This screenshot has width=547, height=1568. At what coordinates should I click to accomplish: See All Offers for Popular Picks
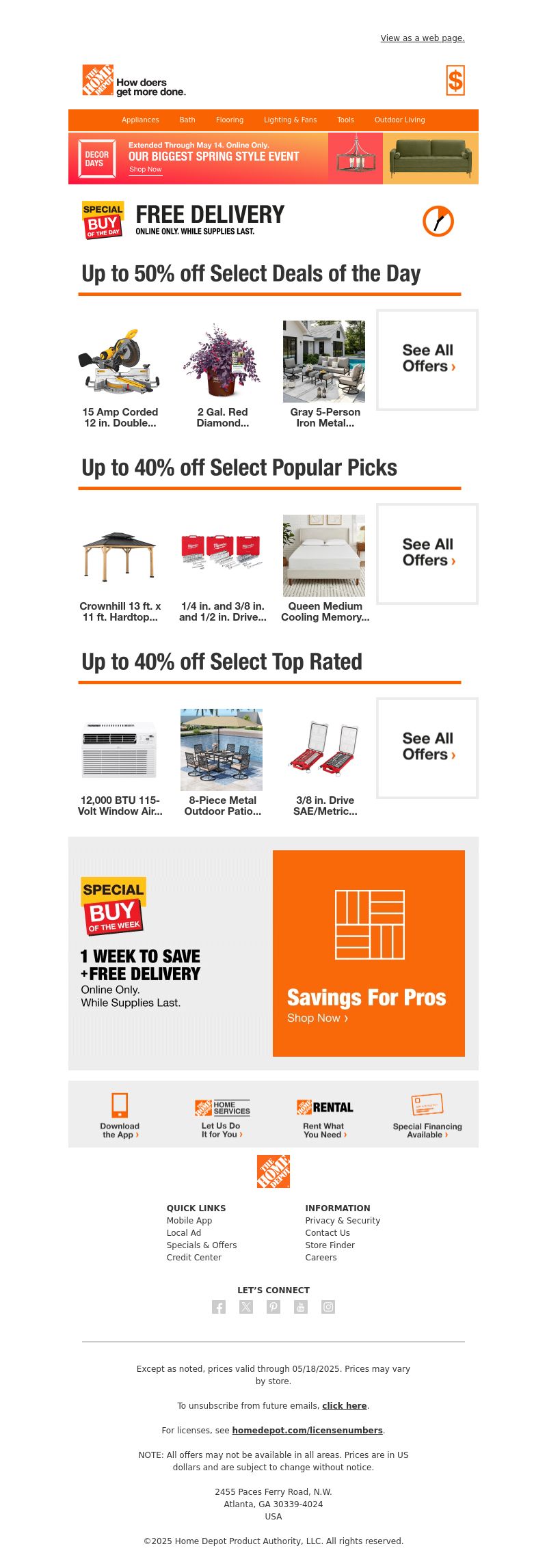[427, 554]
